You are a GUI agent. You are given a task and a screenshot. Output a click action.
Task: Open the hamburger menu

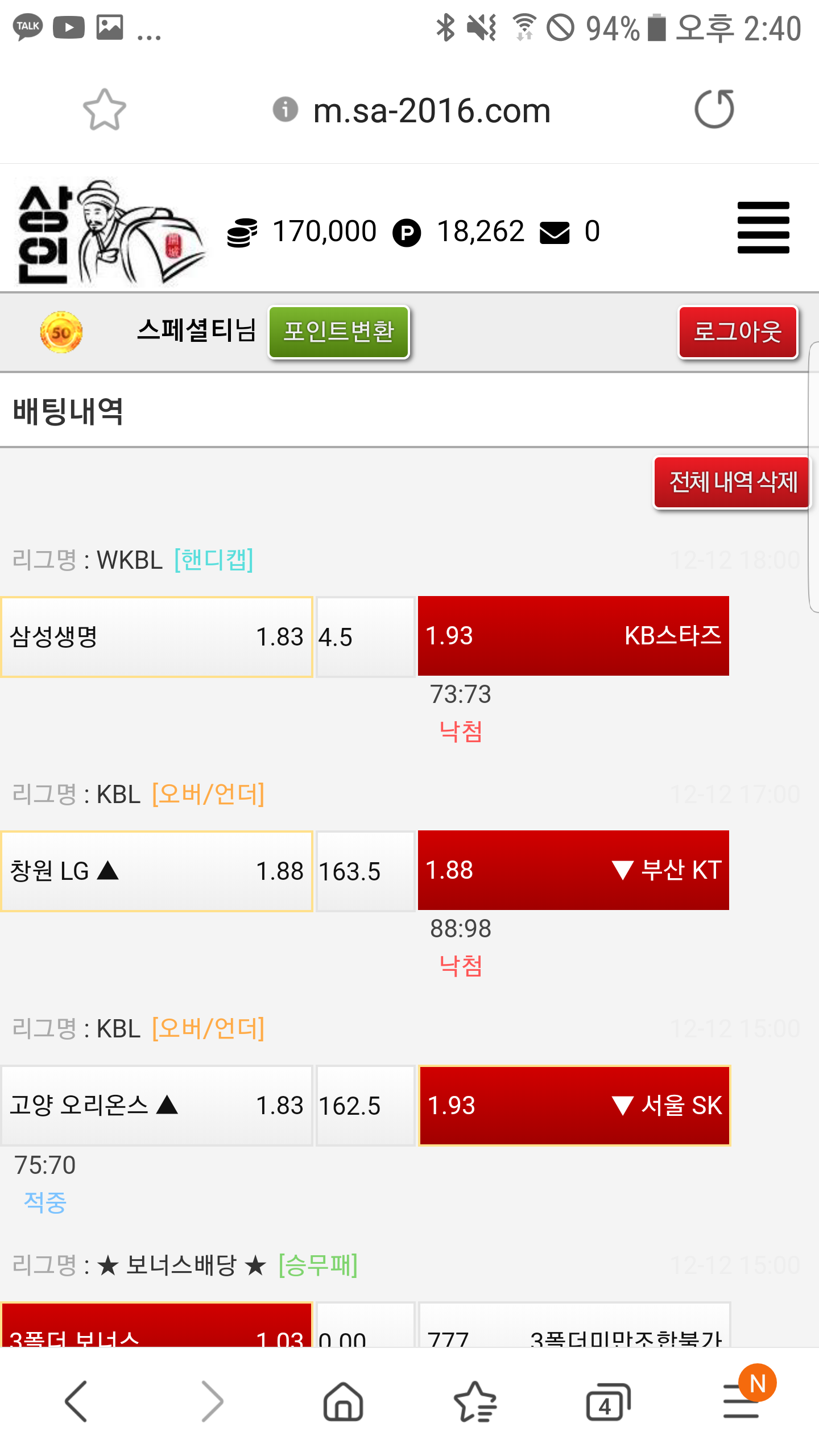(763, 227)
